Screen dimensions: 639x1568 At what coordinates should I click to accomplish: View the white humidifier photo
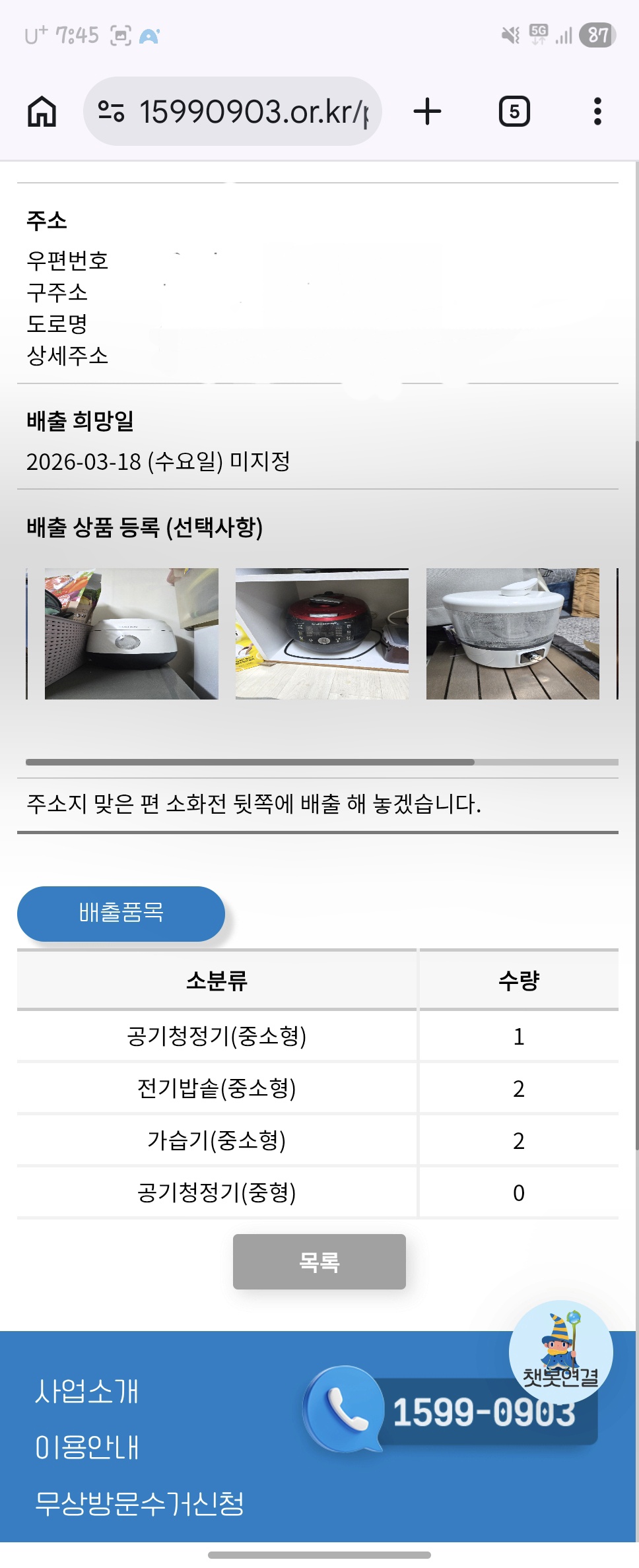tap(513, 634)
